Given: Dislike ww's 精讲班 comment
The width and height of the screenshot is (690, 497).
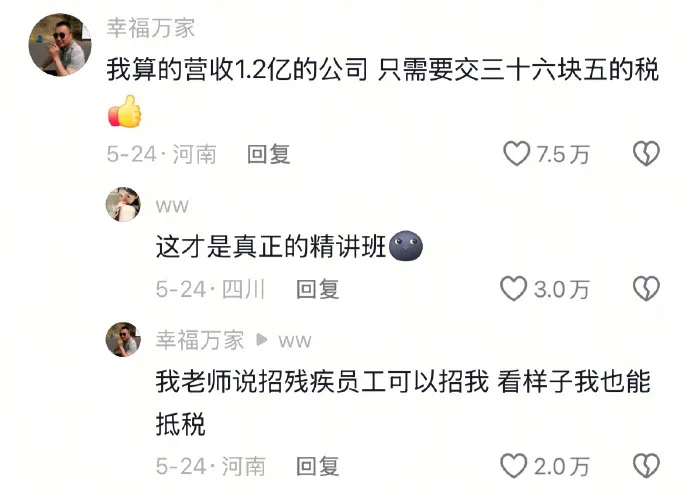Looking at the screenshot, I should pyautogui.click(x=647, y=289).
